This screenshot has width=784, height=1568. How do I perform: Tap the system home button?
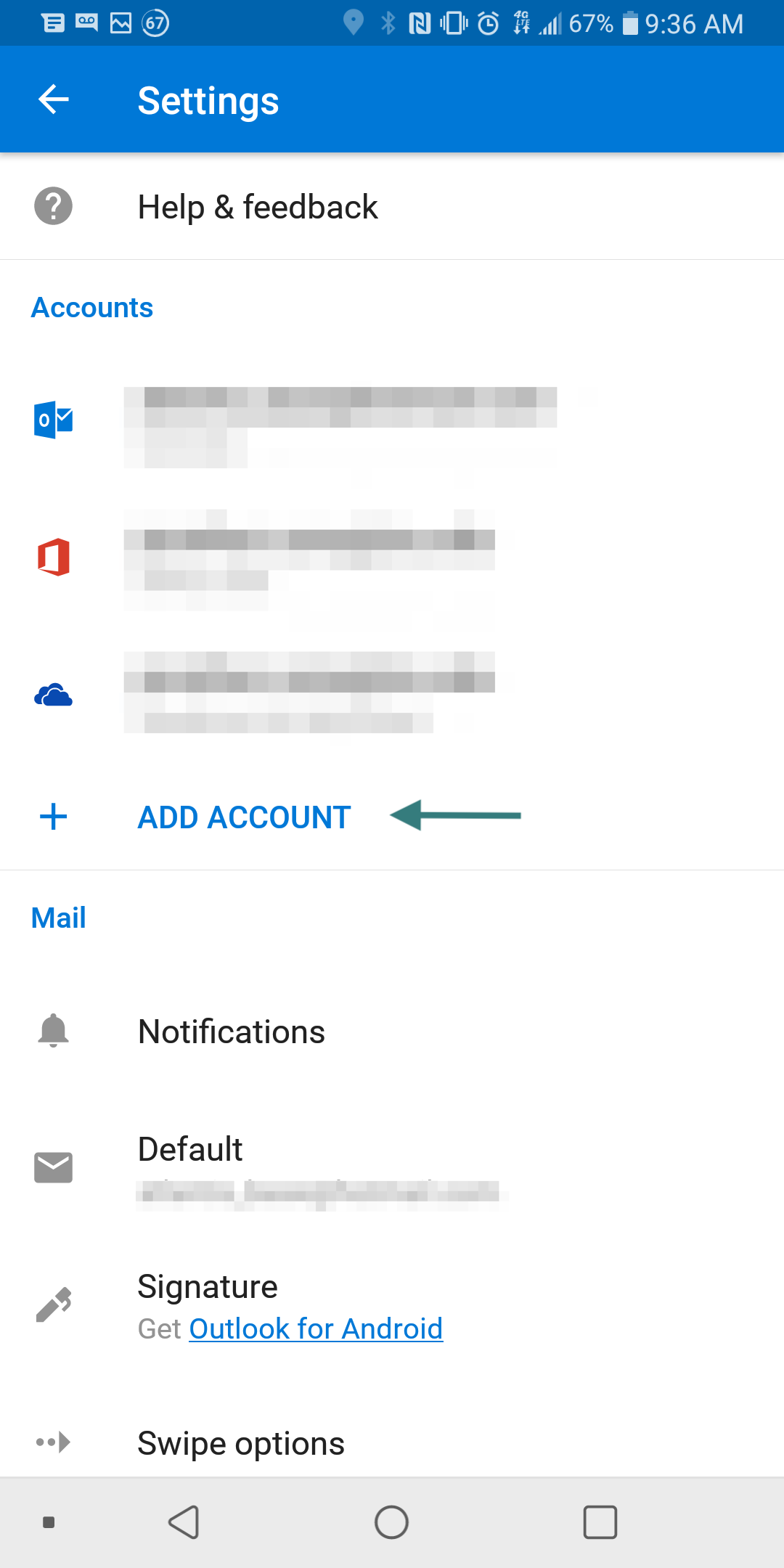[391, 1522]
